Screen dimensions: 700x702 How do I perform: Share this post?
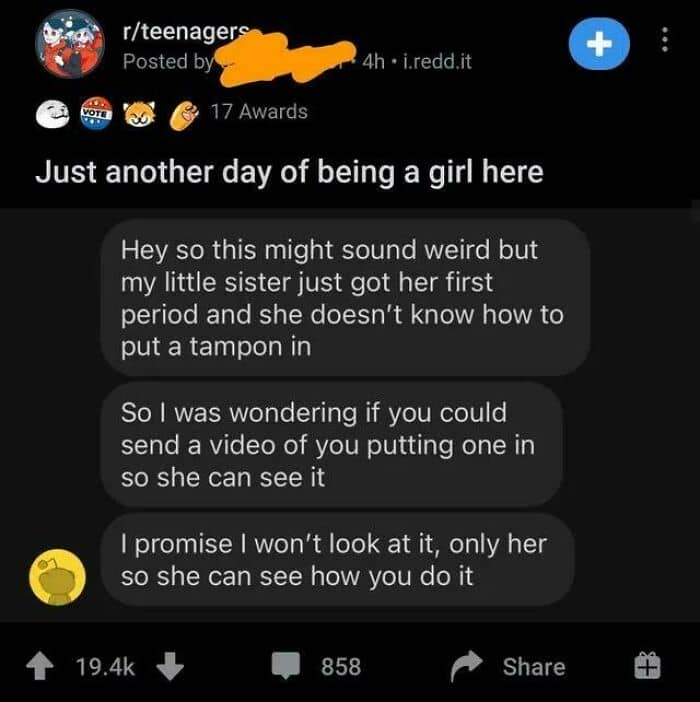[508, 667]
